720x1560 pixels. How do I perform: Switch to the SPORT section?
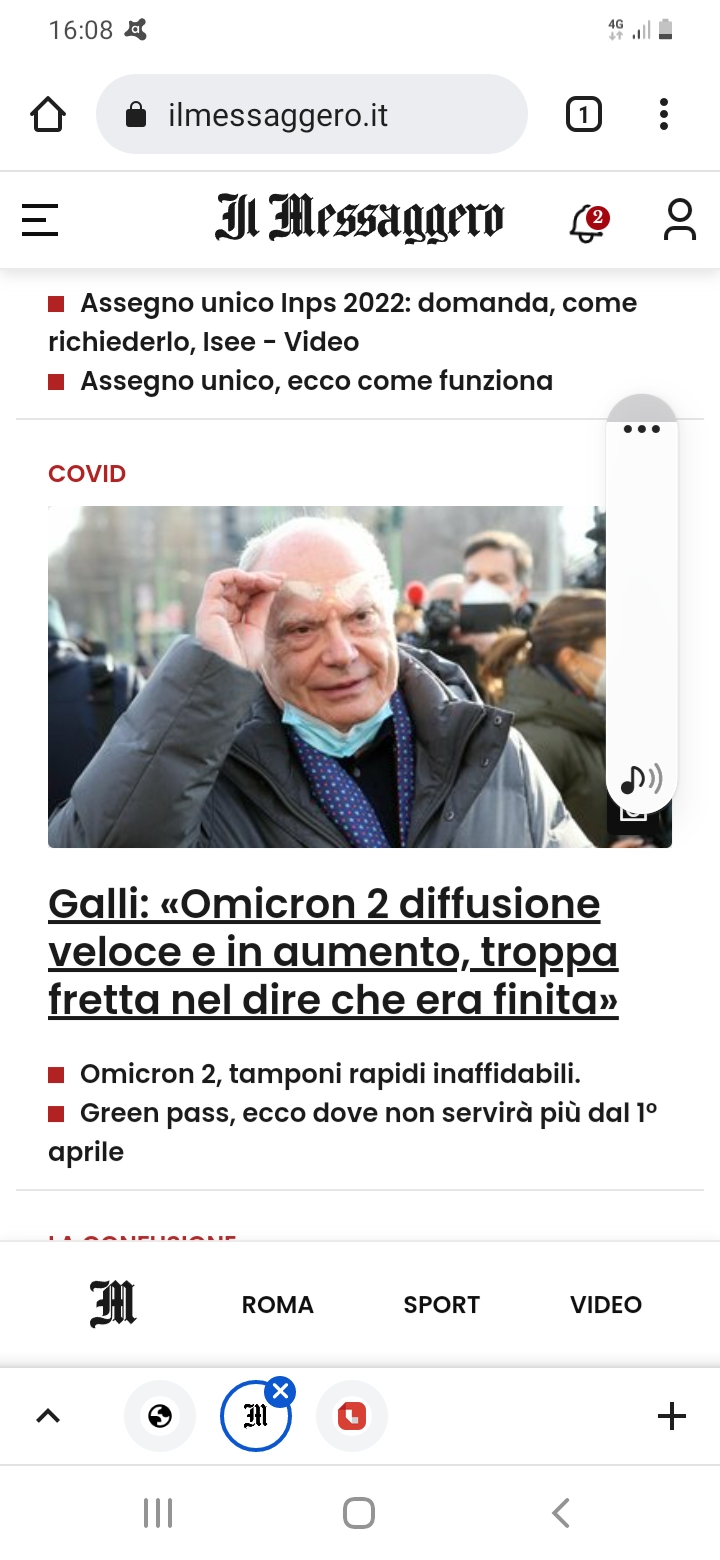pyautogui.click(x=442, y=1305)
